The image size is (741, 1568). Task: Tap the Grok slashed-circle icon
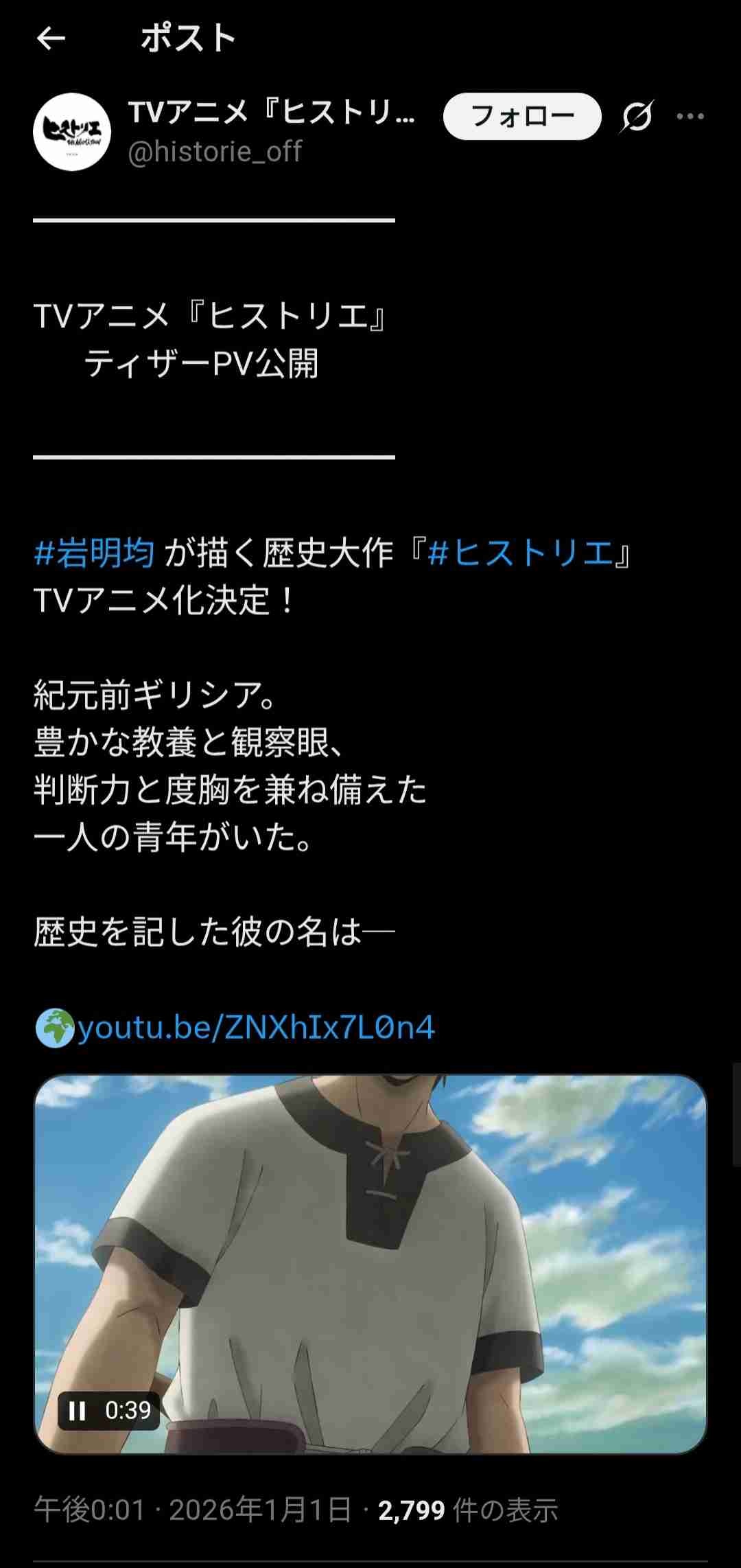tap(637, 117)
